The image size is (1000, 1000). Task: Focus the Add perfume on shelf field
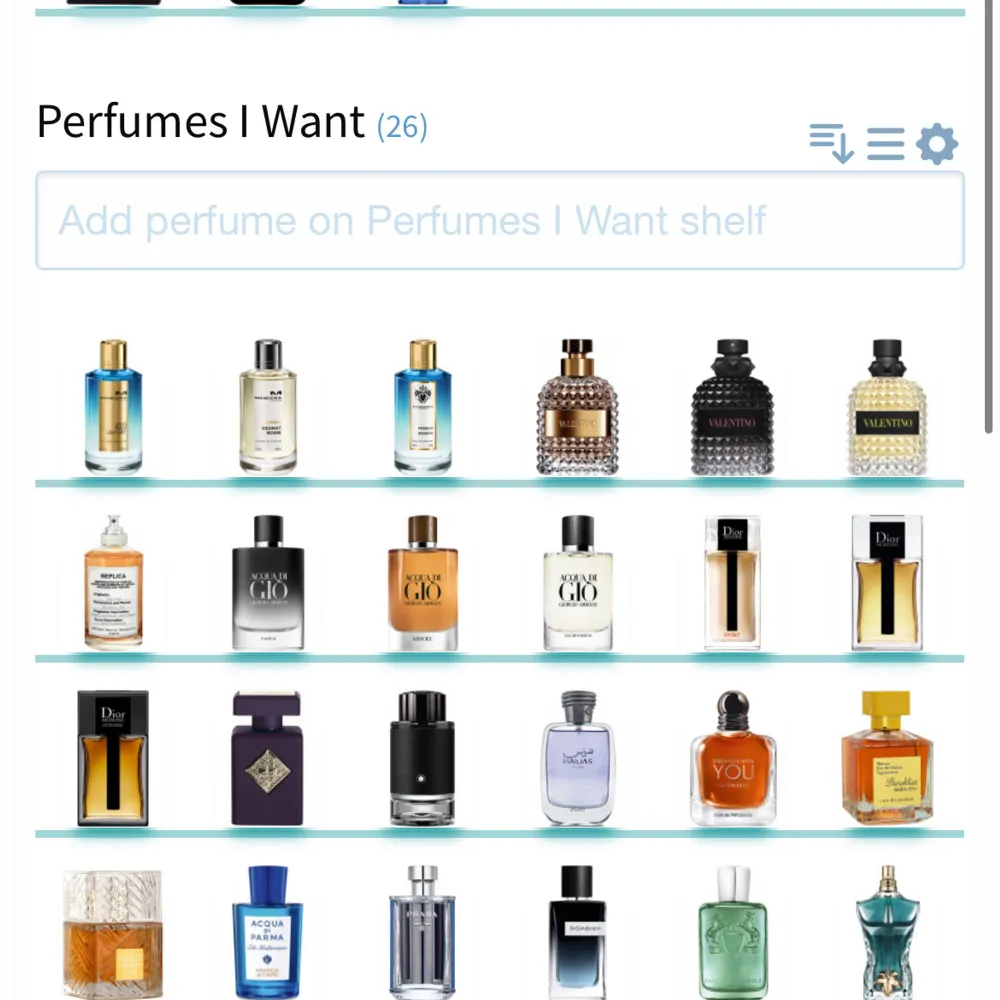coord(500,221)
